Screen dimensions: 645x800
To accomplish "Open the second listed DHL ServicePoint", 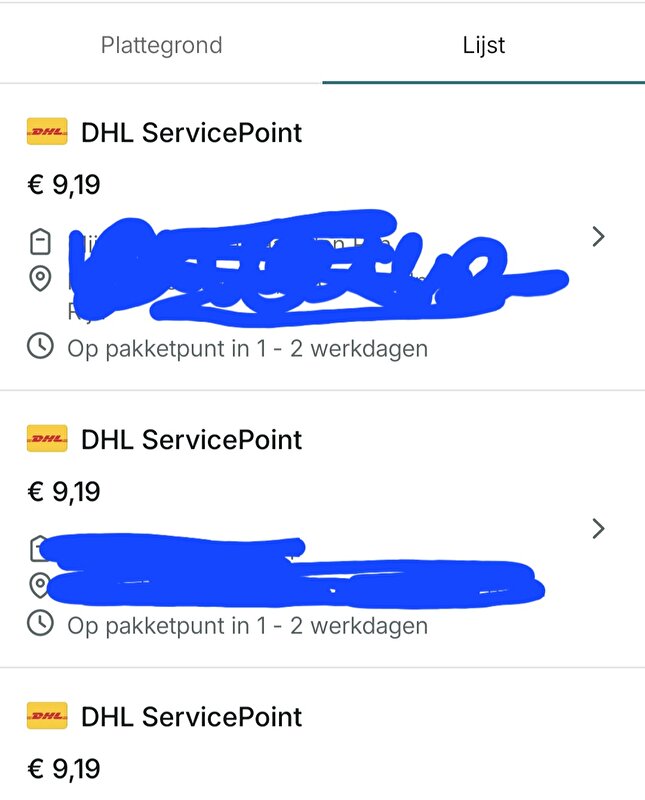I will [x=322, y=528].
